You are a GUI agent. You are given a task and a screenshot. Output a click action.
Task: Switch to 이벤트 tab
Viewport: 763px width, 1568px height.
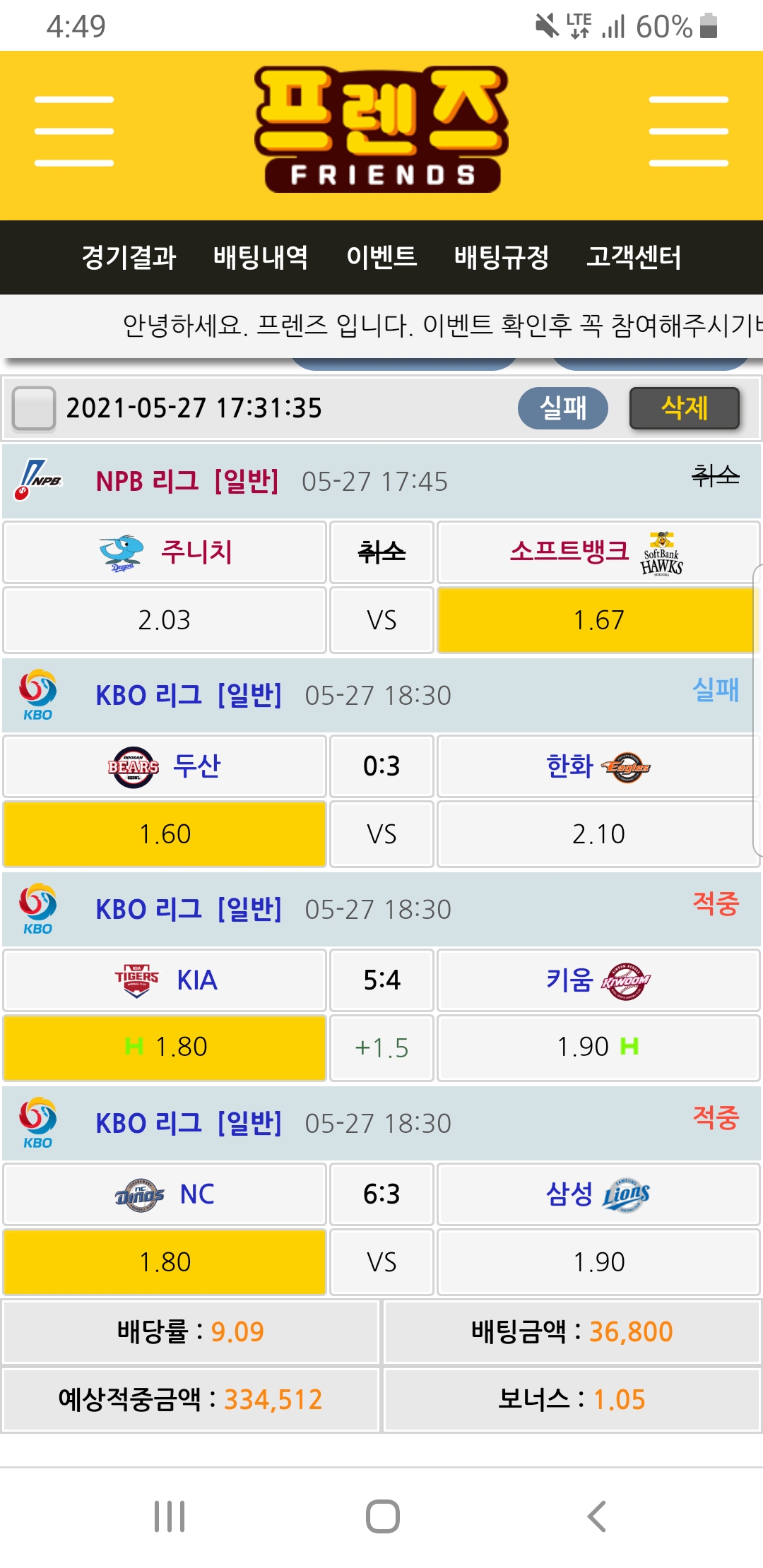pyautogui.click(x=381, y=257)
